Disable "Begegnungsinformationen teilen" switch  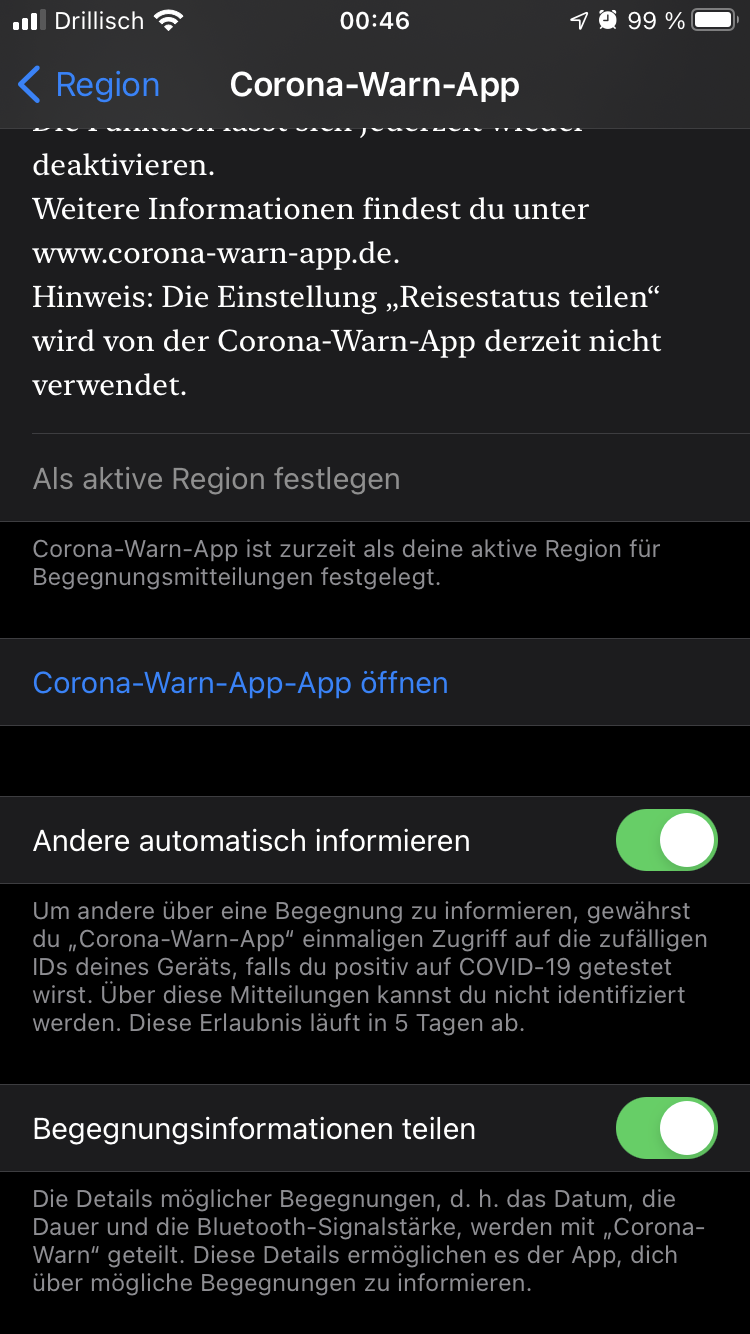tap(666, 1128)
